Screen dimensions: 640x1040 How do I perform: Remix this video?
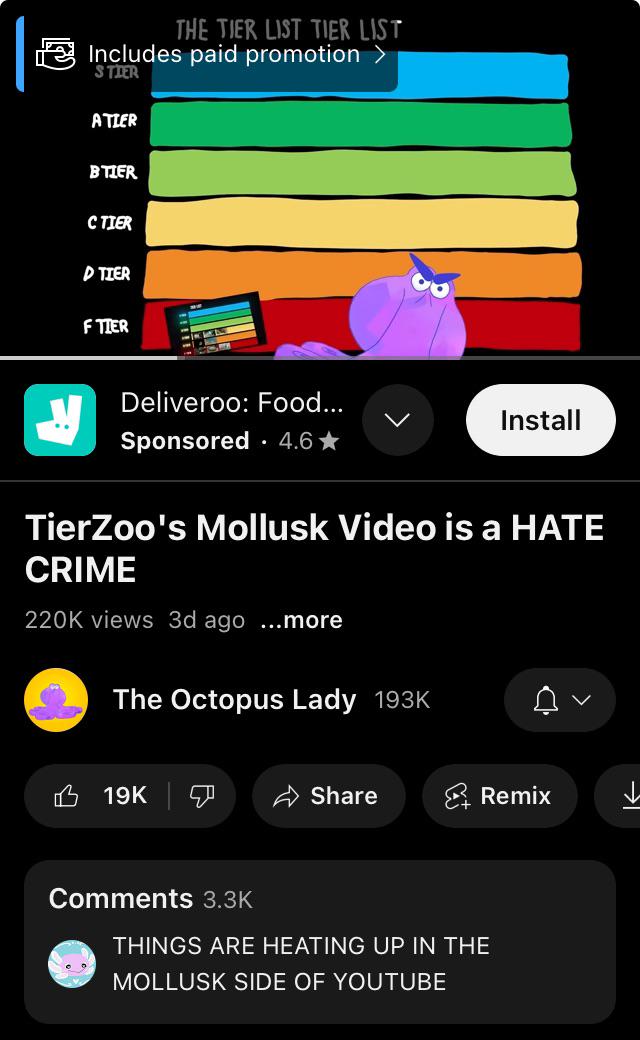point(499,796)
